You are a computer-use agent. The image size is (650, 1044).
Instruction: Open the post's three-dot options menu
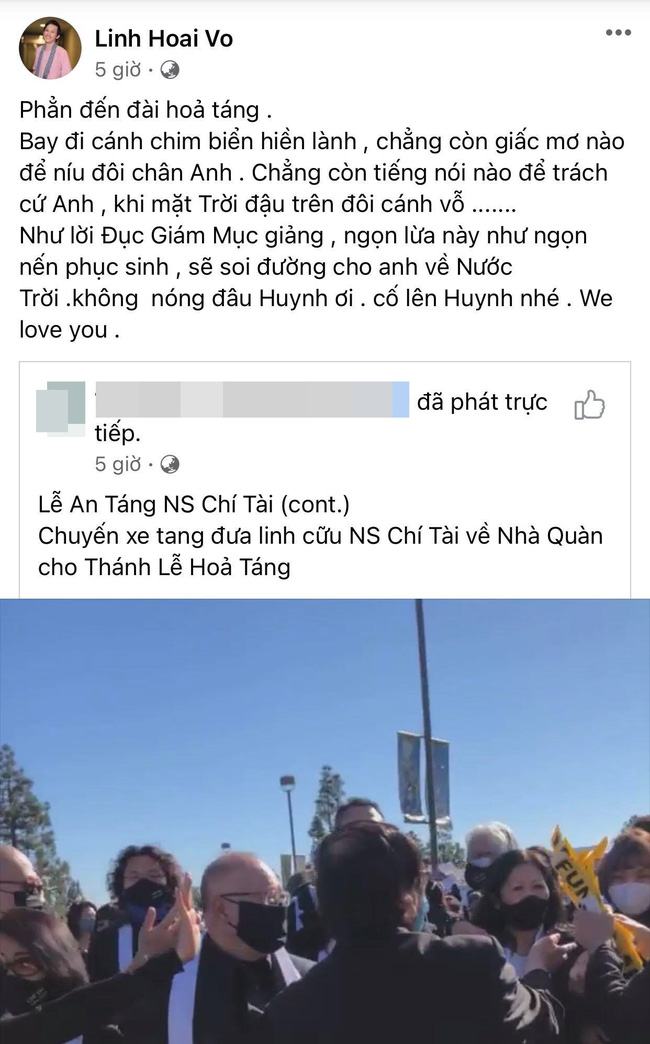[x=618, y=32]
